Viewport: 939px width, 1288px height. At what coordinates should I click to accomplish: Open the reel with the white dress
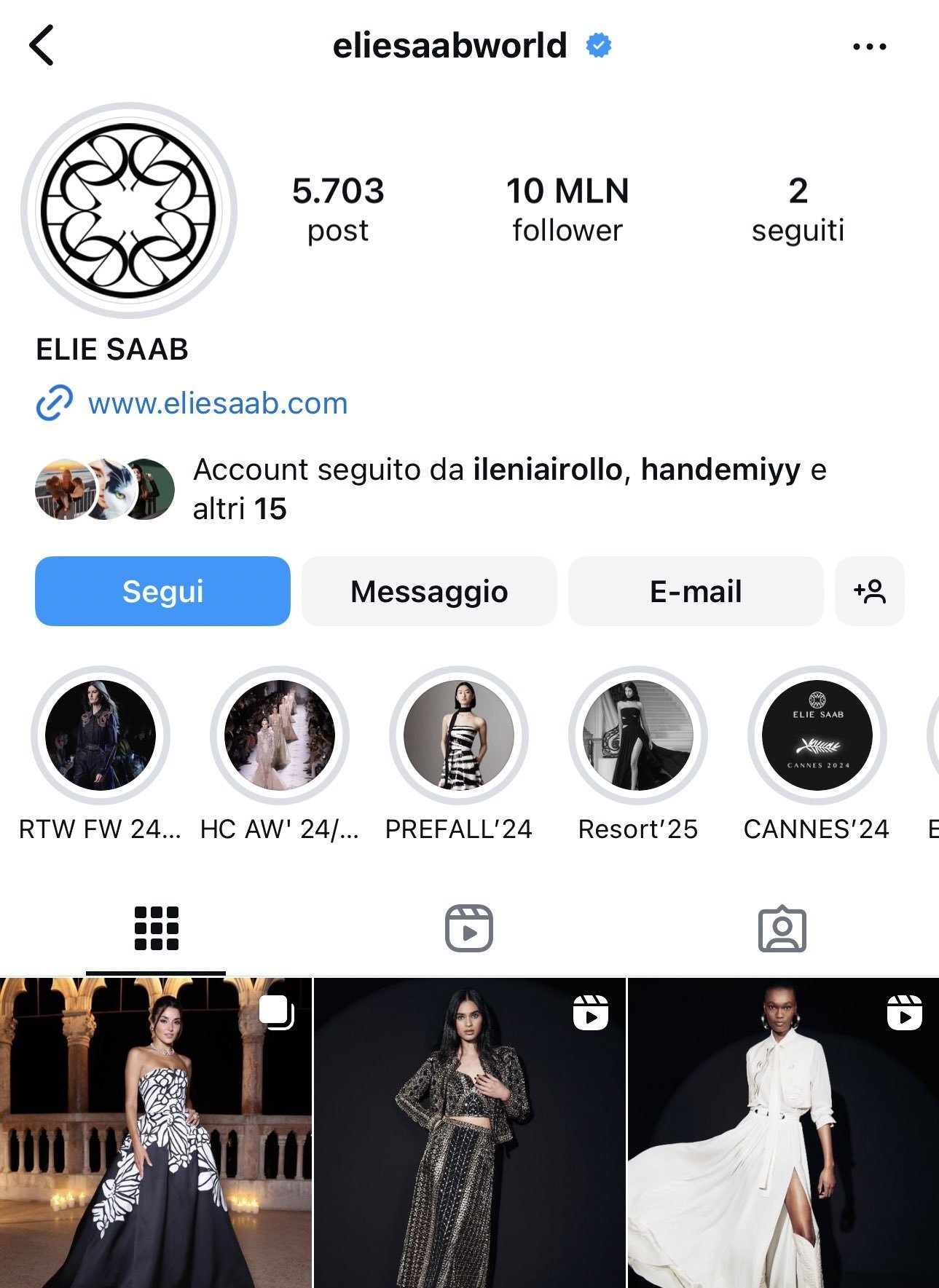(x=783, y=1133)
